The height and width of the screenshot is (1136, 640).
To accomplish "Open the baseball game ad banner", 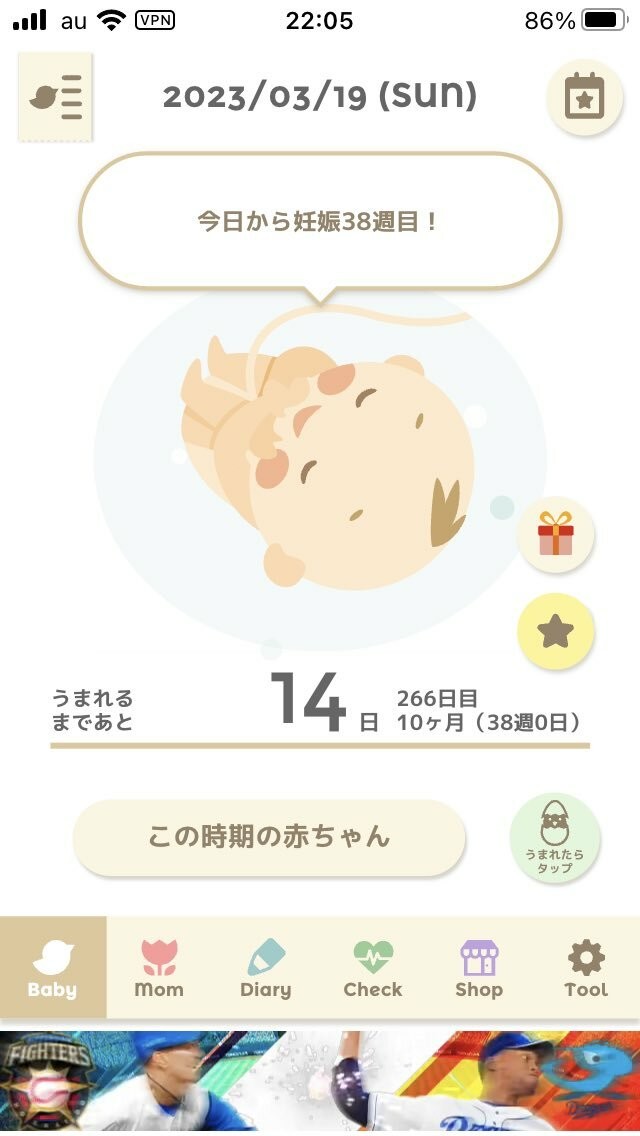I will tap(320, 1082).
